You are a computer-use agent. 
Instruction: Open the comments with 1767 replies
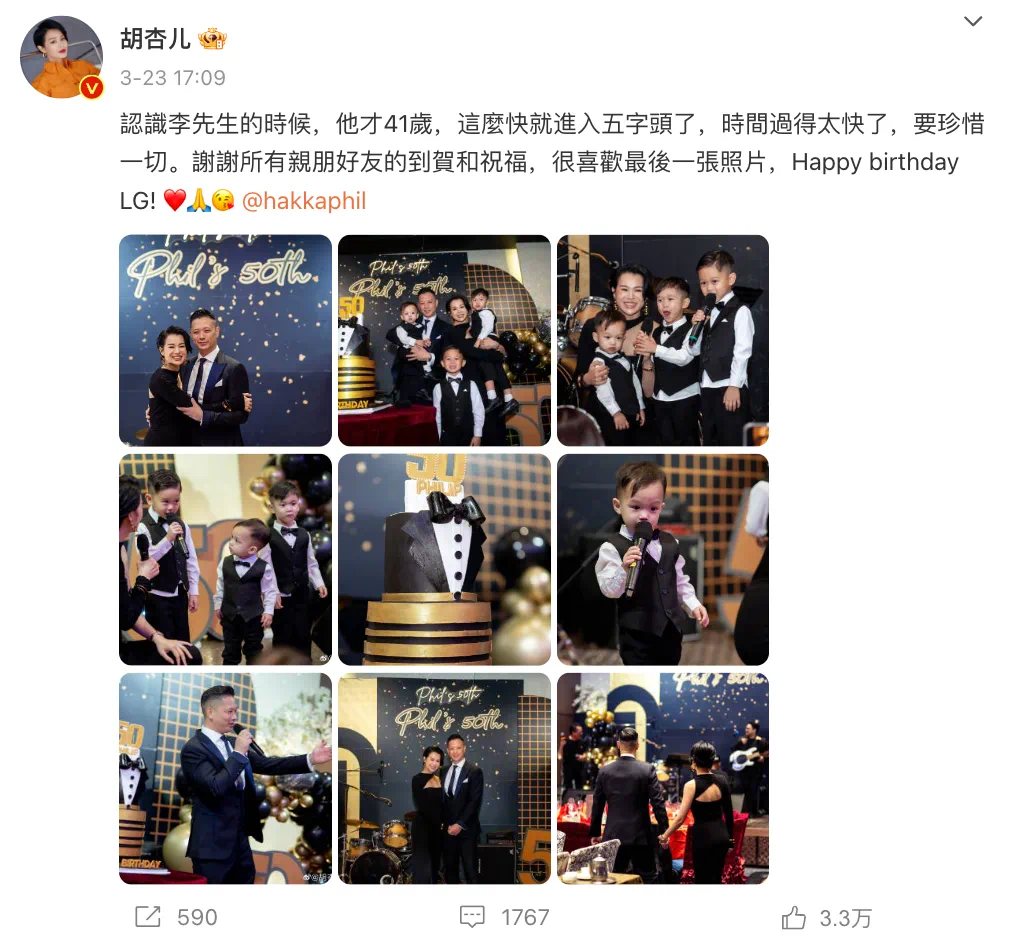[x=504, y=916]
